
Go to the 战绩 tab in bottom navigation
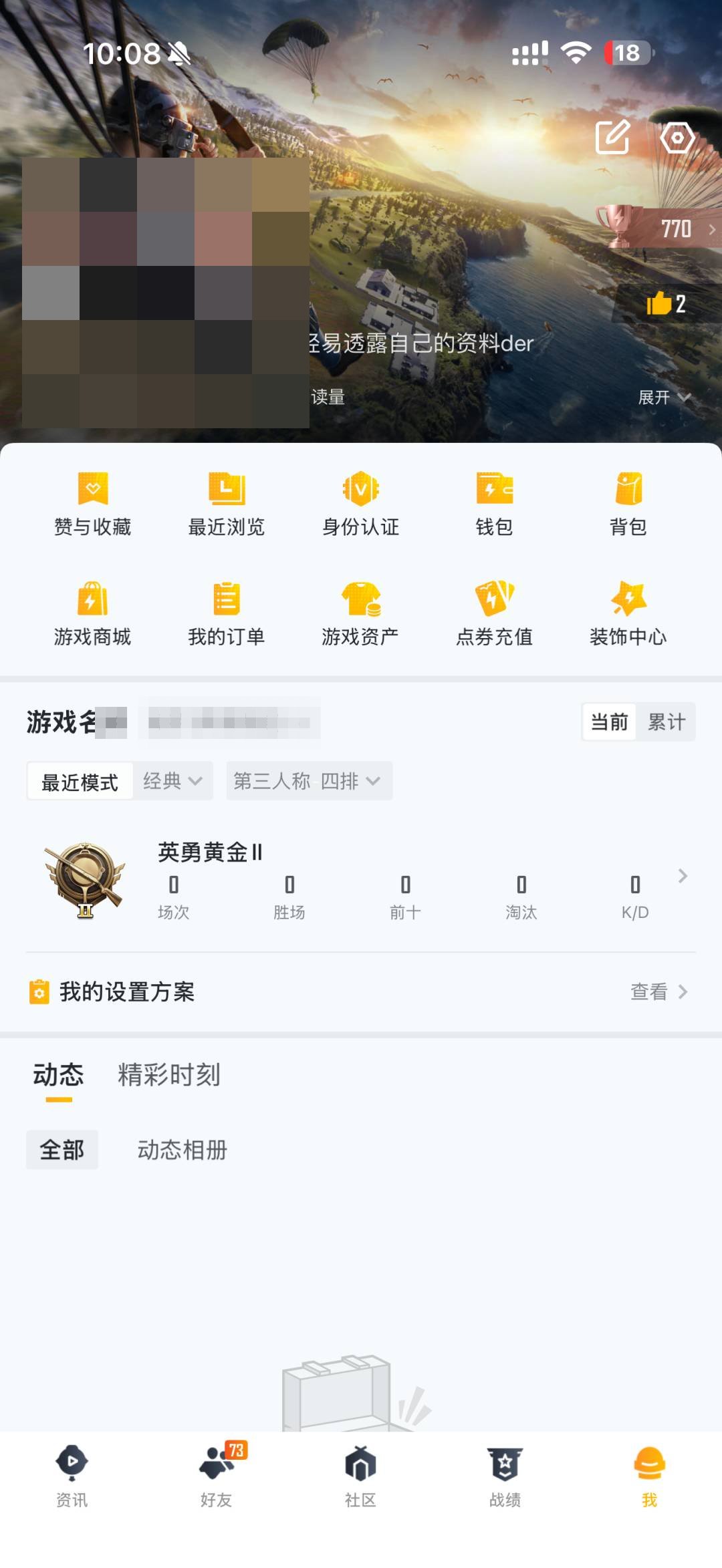tap(505, 1480)
